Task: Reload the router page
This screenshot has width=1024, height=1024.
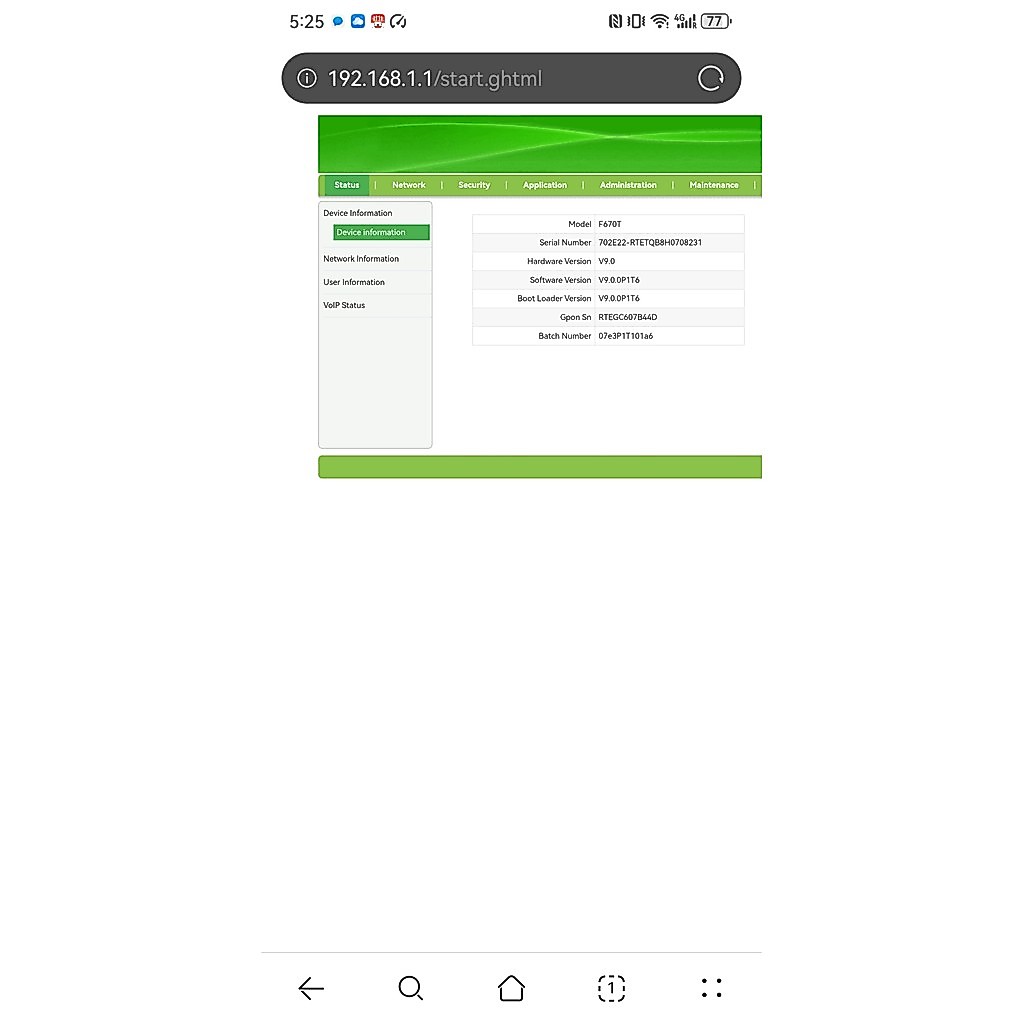Action: [x=711, y=78]
